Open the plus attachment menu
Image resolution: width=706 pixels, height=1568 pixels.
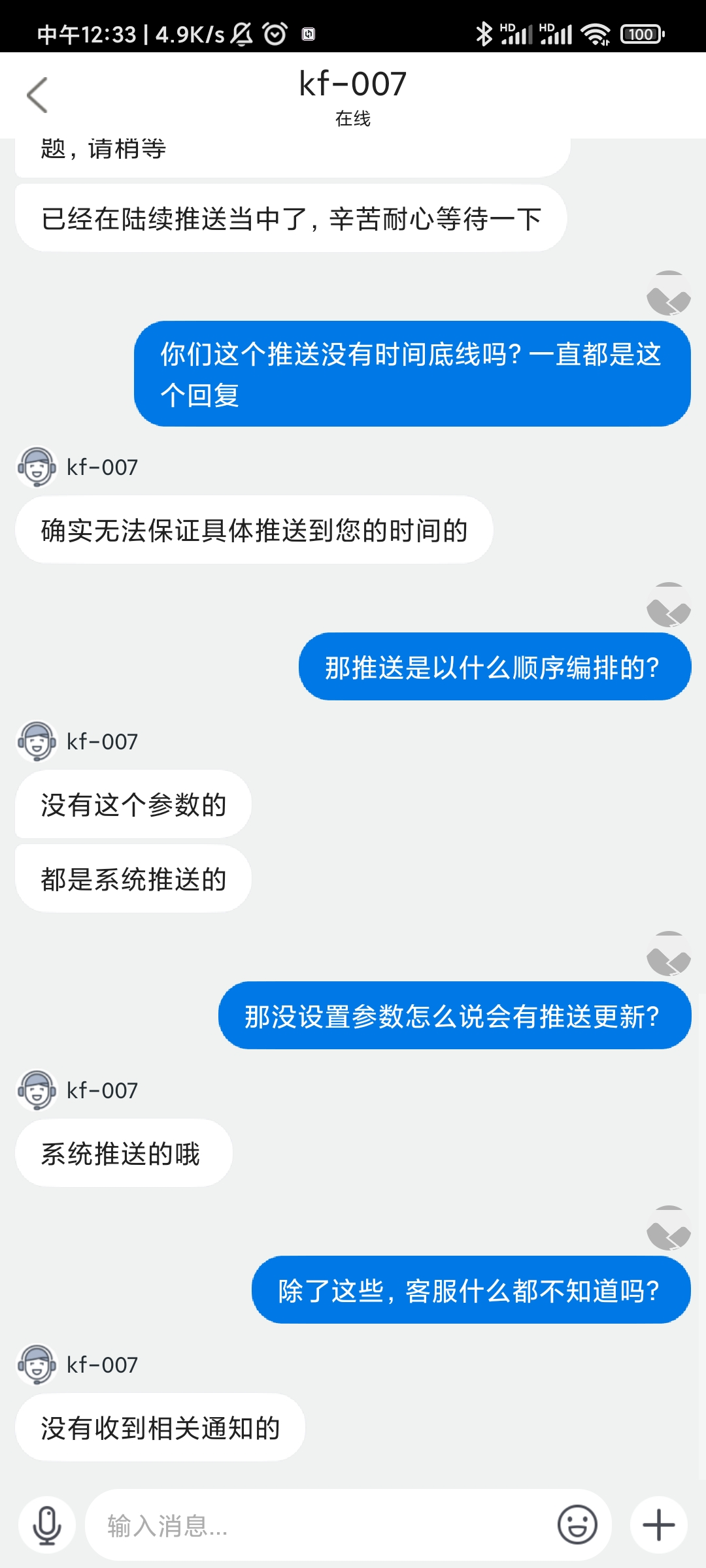(x=658, y=1526)
